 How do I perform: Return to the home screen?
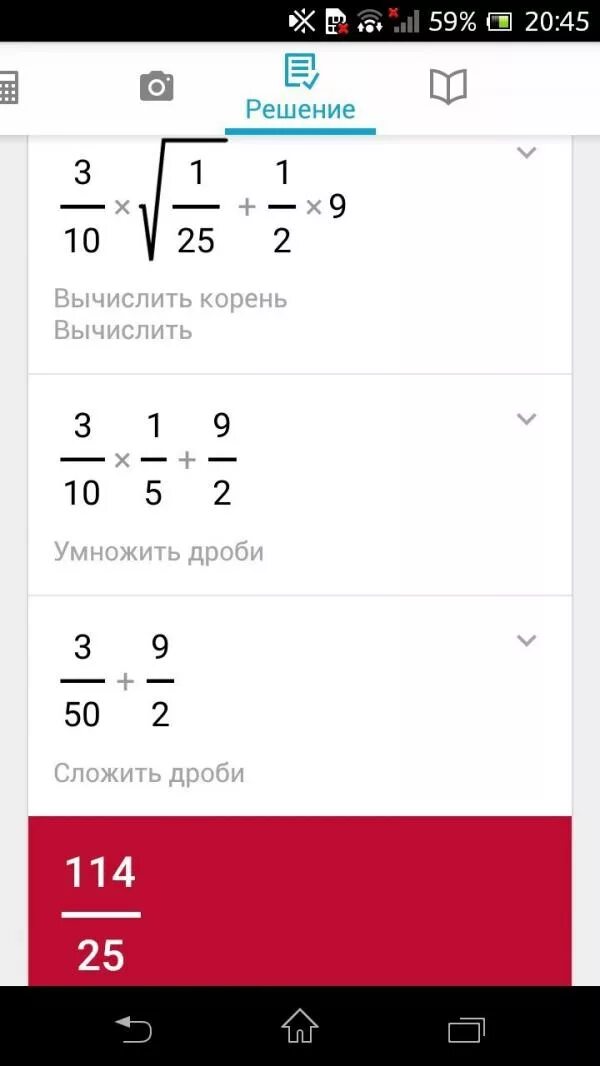300,1026
